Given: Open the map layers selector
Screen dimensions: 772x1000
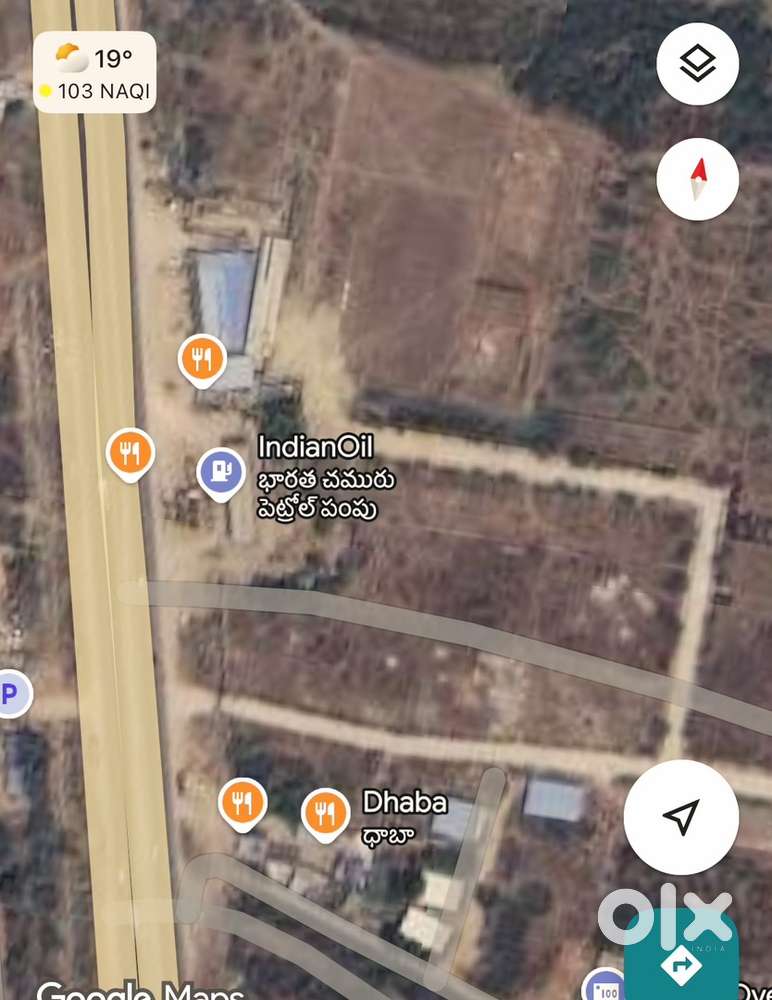Looking at the screenshot, I should coord(697,64).
